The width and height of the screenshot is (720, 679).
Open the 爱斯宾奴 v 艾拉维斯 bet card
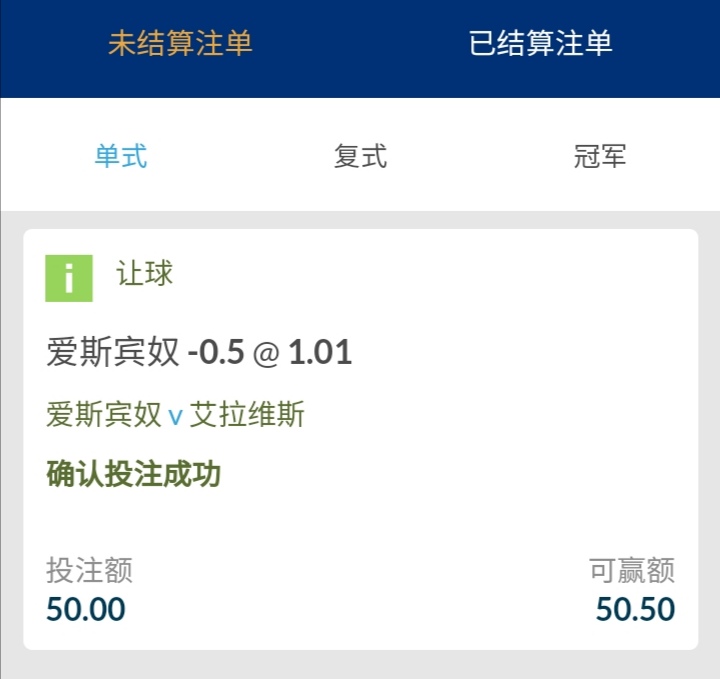tap(360, 440)
